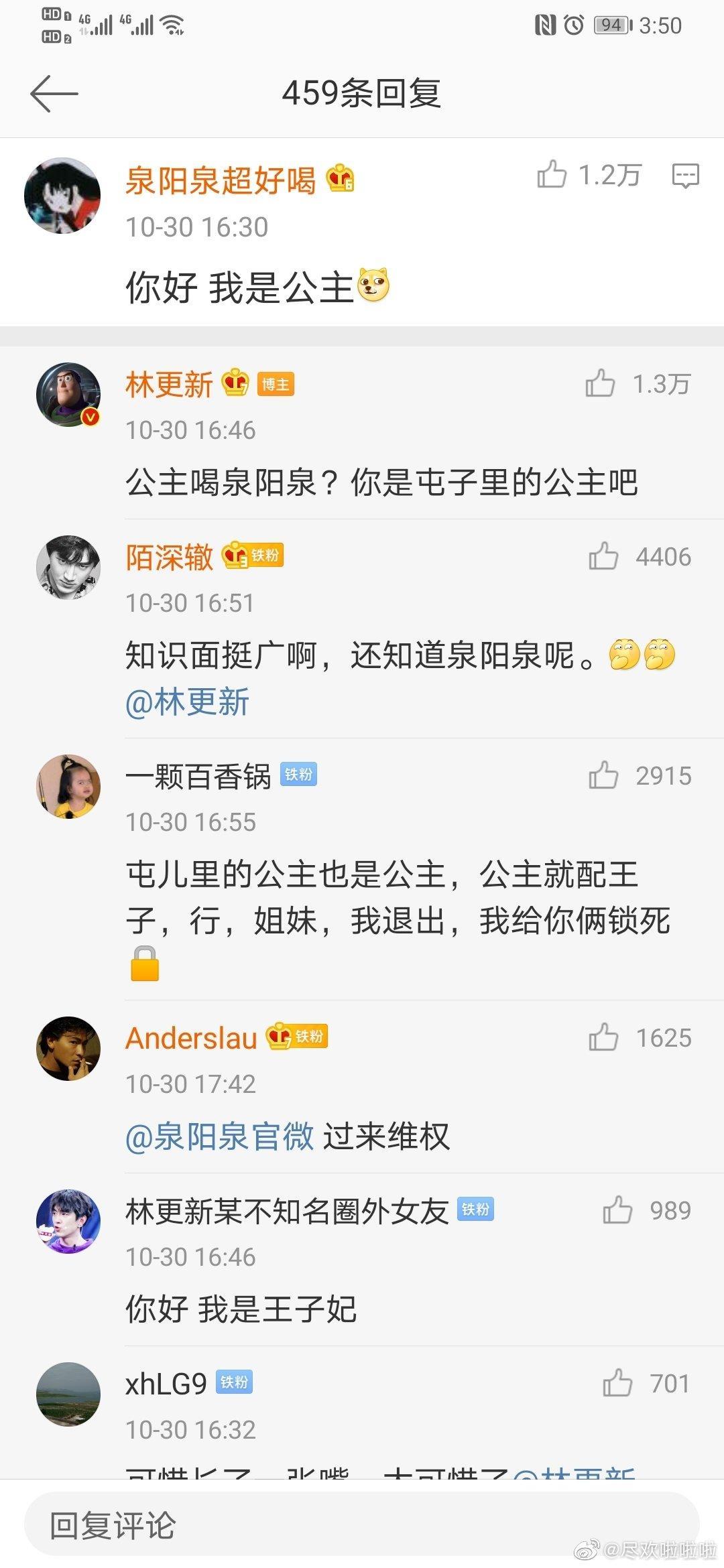Like xhLG9's reply
The image size is (724, 1568).
617,1383
